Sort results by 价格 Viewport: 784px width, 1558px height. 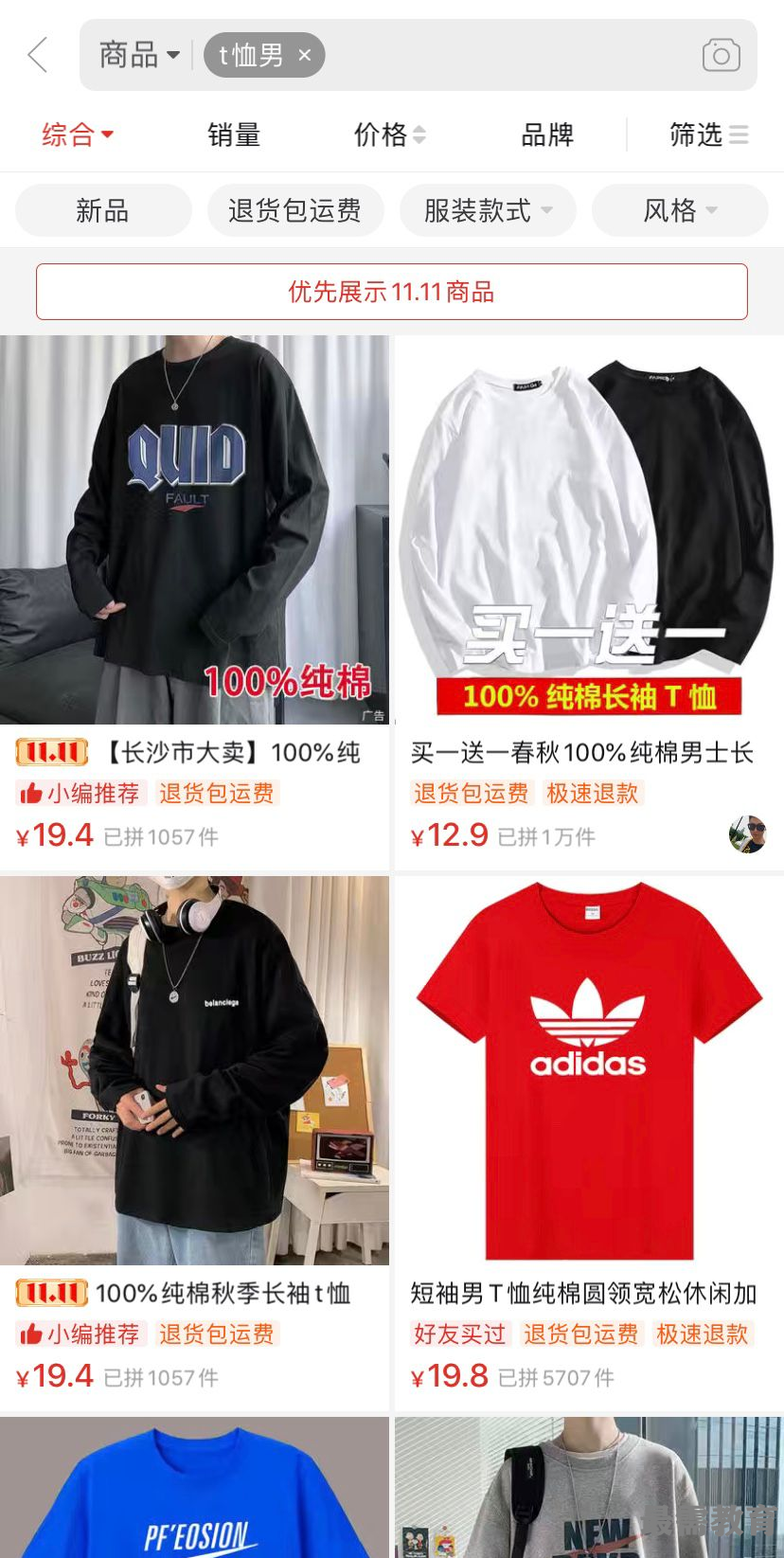389,134
